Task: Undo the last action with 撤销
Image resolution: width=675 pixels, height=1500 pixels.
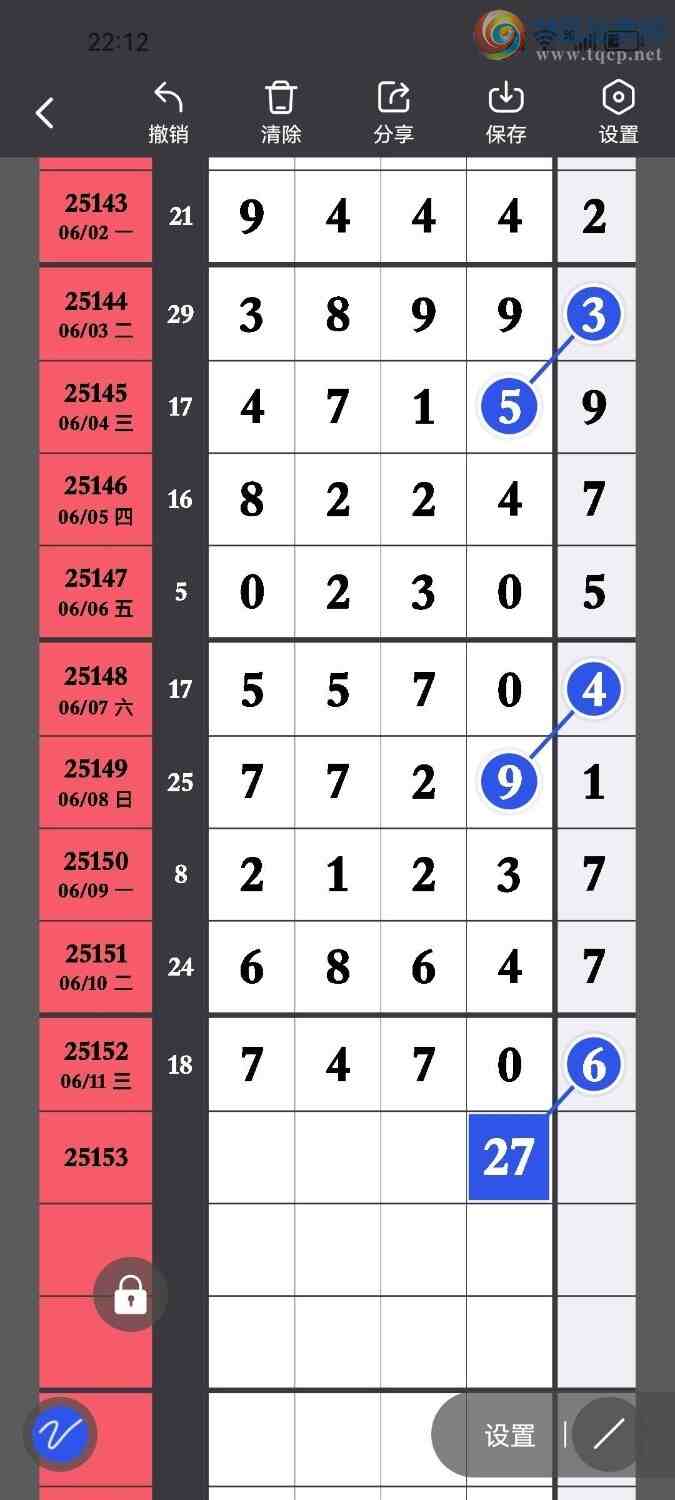Action: pyautogui.click(x=168, y=112)
